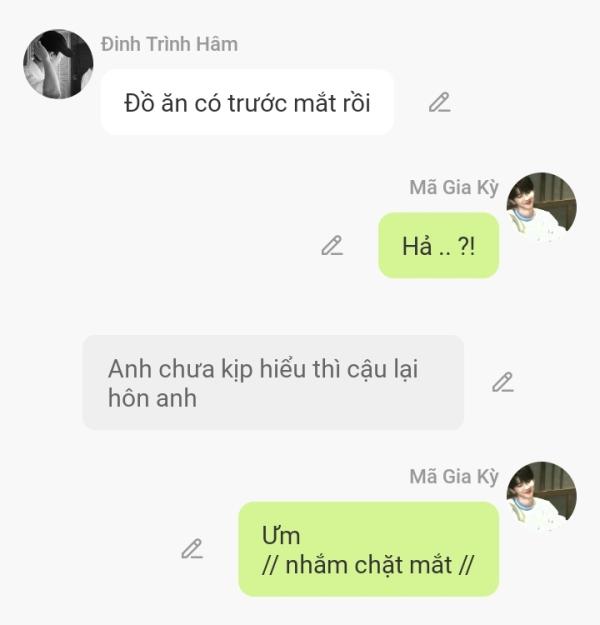Image resolution: width=600 pixels, height=625 pixels.
Task: Edit the narration "Anh chưa kịp hiểu" message
Action: click(x=502, y=382)
